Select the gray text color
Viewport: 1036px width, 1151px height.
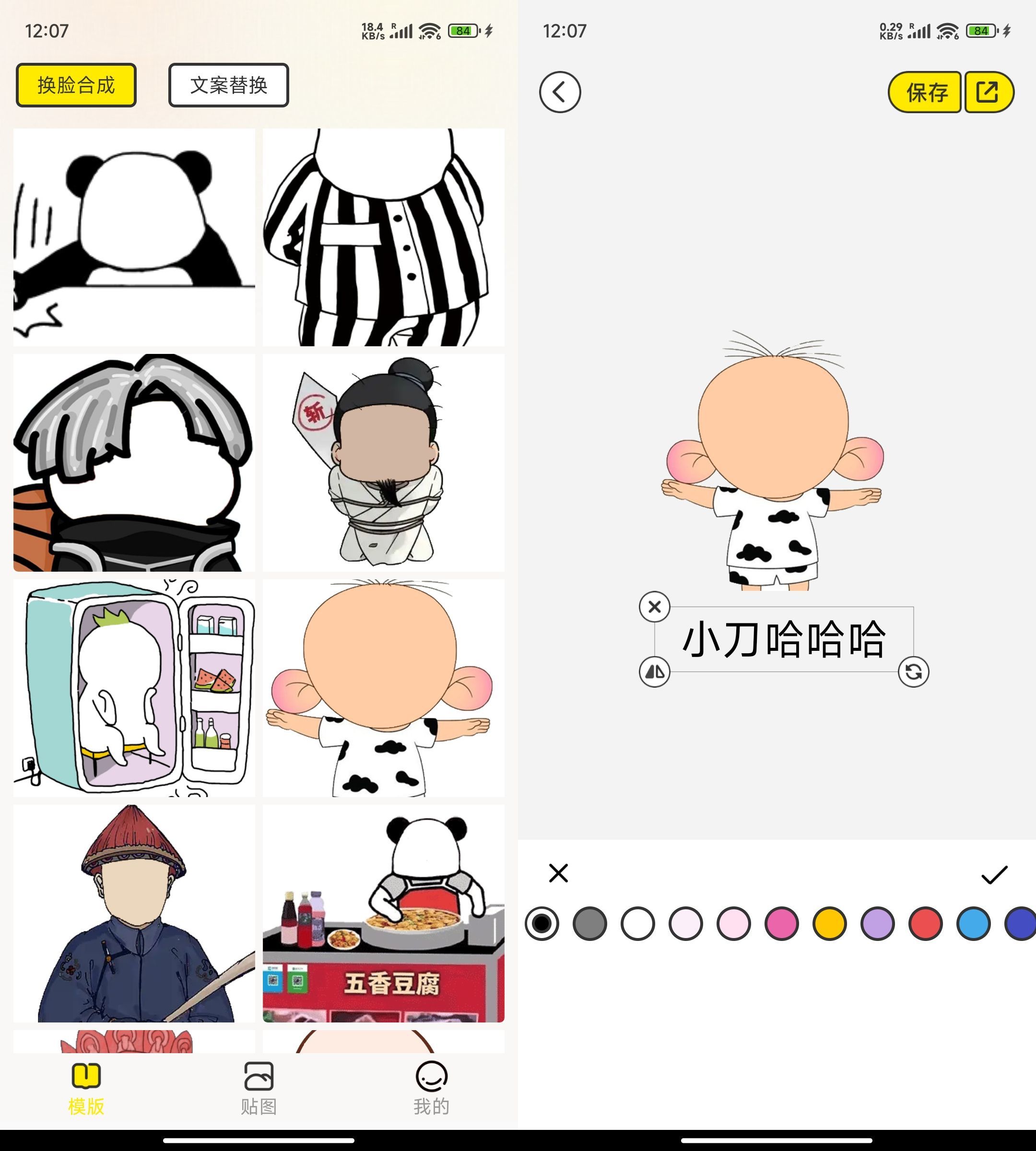click(x=590, y=924)
